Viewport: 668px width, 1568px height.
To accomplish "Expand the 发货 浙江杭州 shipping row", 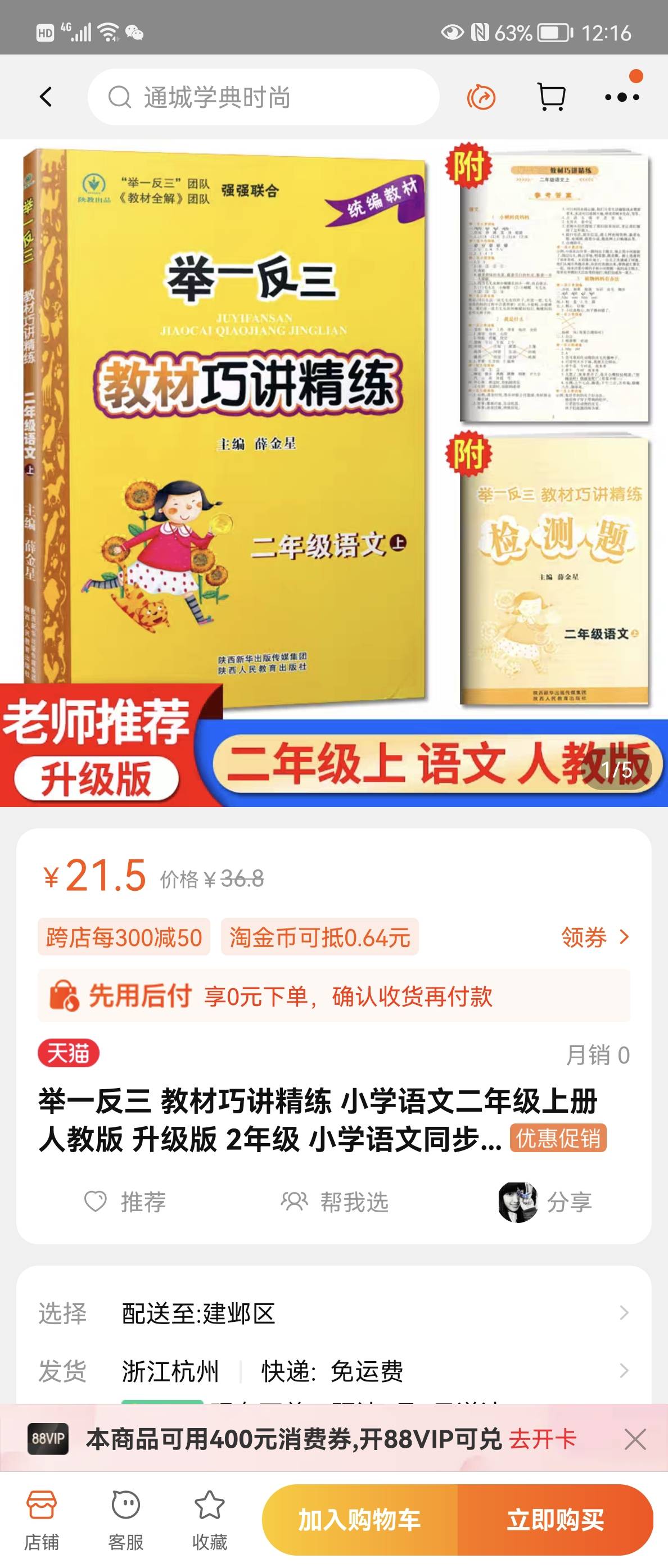I will 333,1371.
